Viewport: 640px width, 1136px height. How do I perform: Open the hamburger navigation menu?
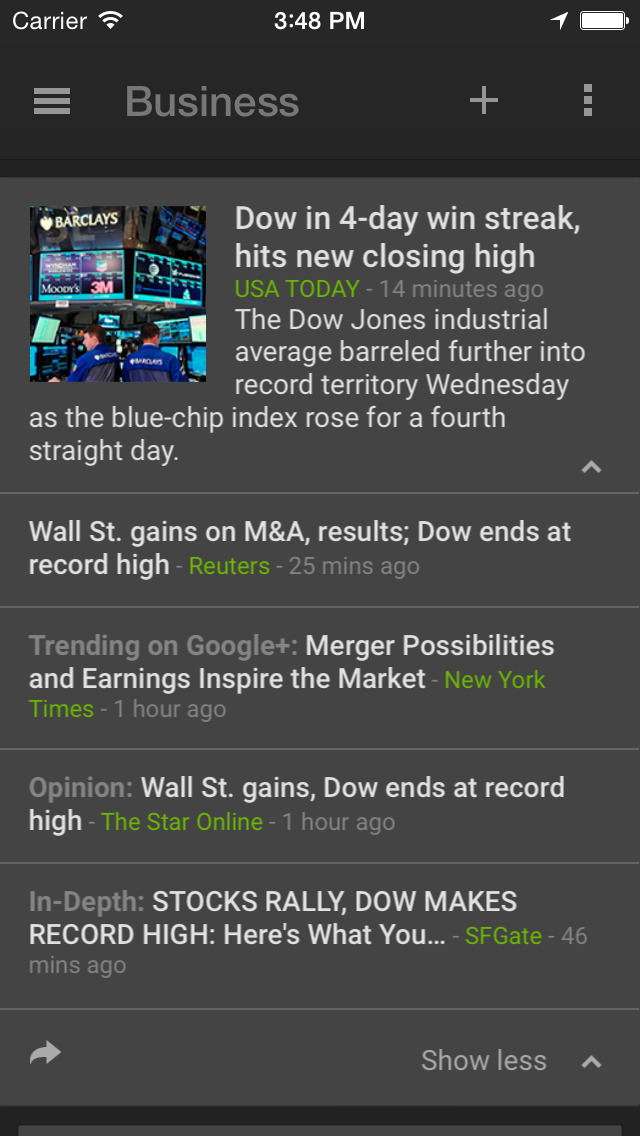[52, 101]
